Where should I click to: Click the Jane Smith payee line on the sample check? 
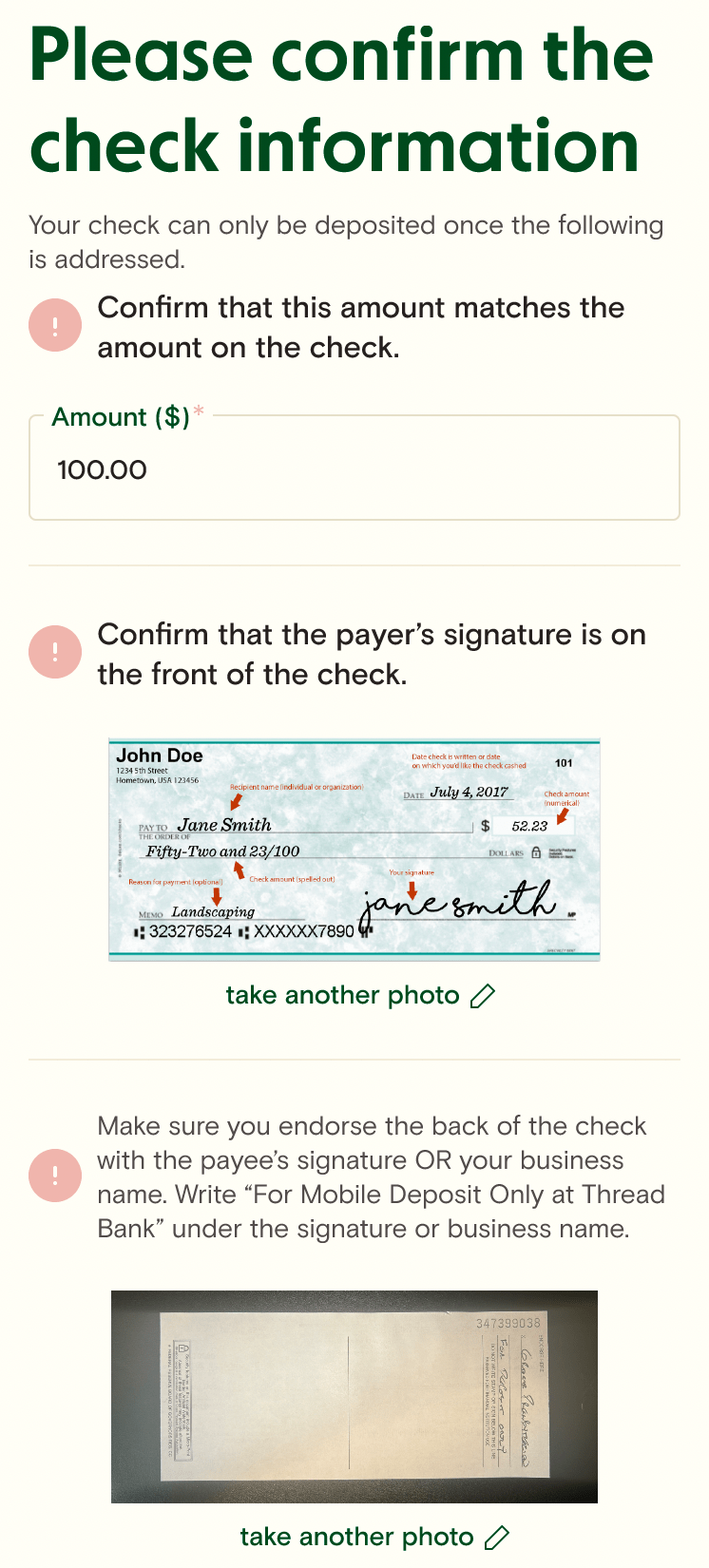pos(224,824)
